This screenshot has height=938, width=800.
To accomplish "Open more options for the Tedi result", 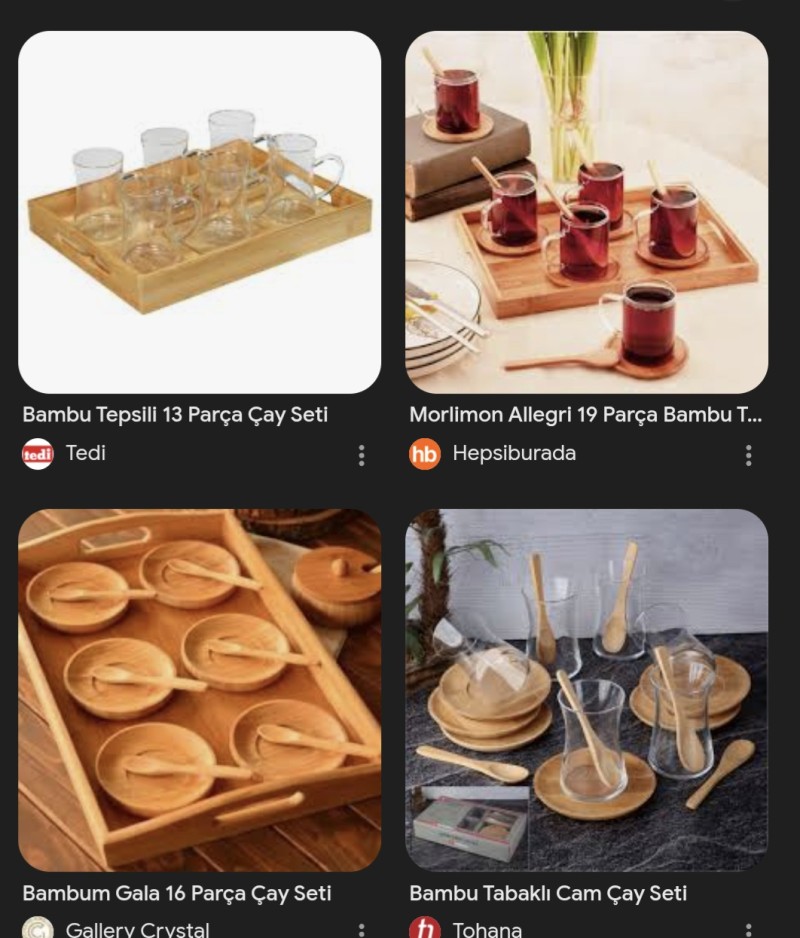I will pyautogui.click(x=361, y=456).
